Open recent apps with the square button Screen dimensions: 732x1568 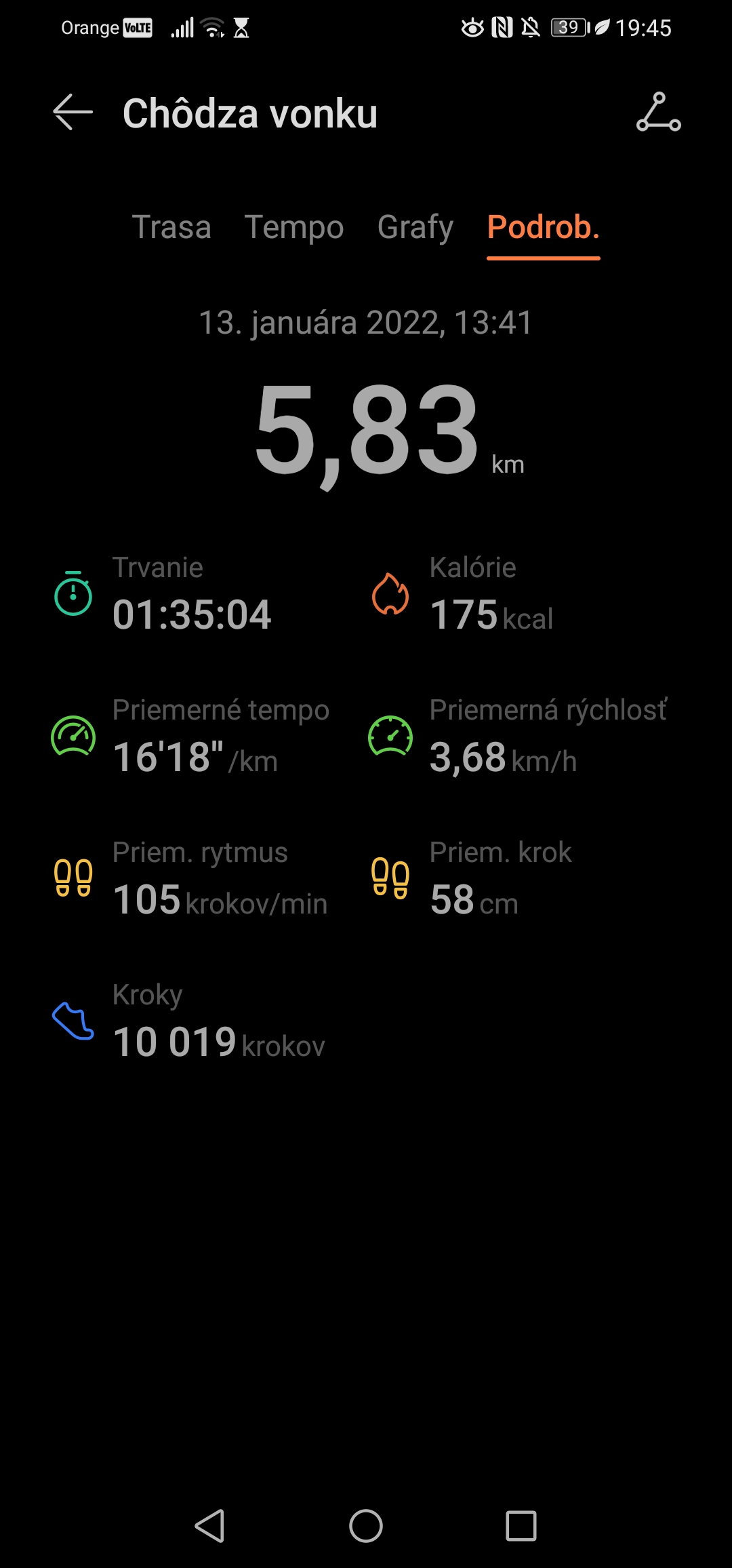pyautogui.click(x=521, y=1526)
